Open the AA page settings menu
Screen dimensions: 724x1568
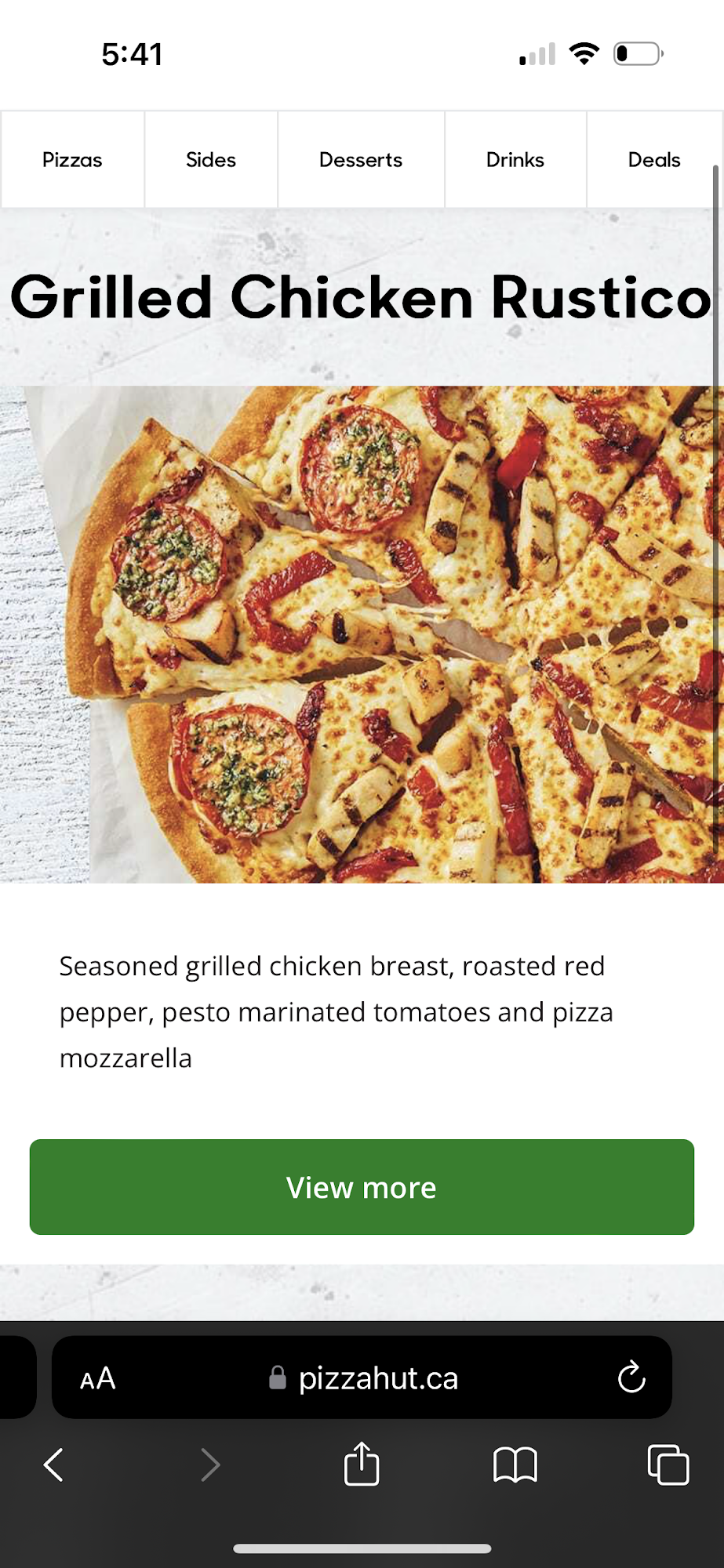tap(98, 1378)
